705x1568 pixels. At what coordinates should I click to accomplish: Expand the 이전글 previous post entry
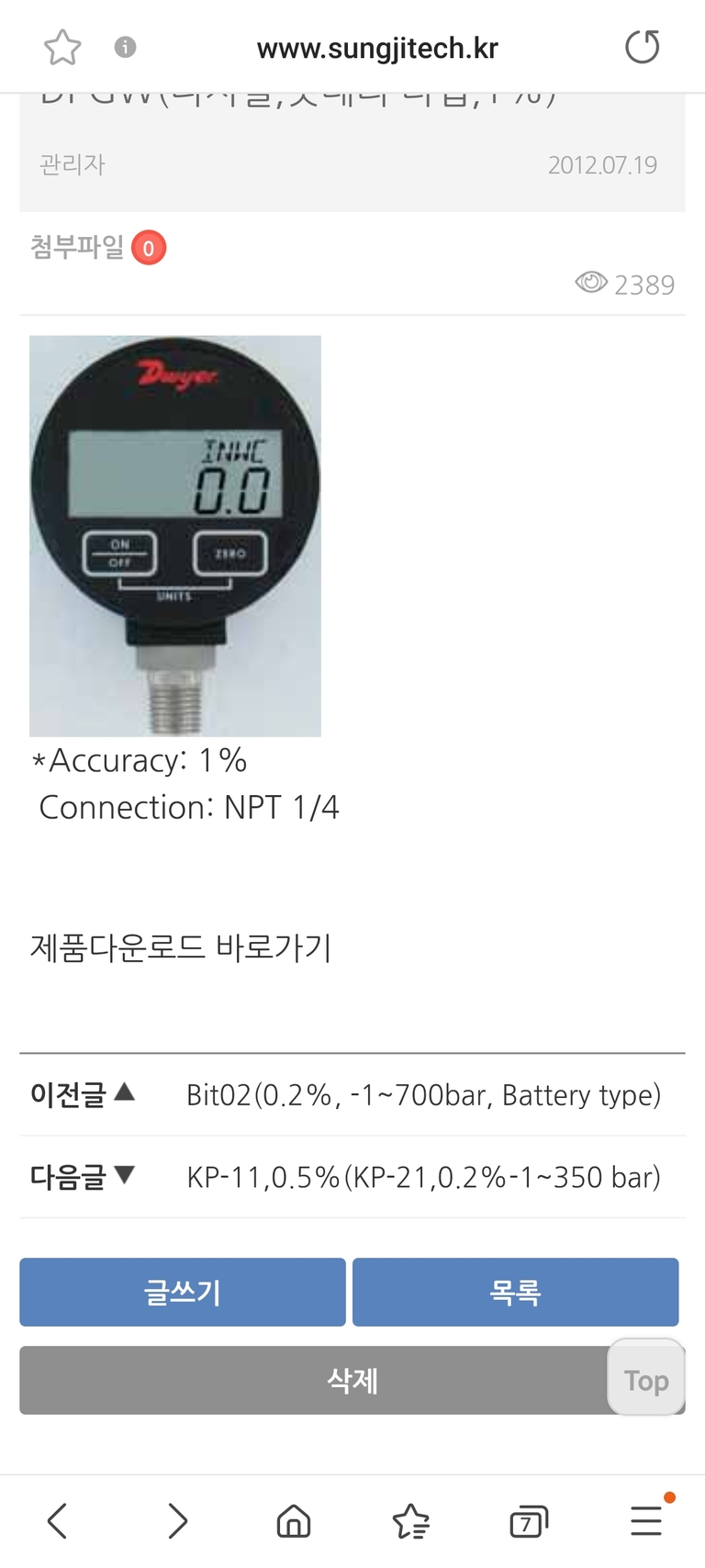83,1094
